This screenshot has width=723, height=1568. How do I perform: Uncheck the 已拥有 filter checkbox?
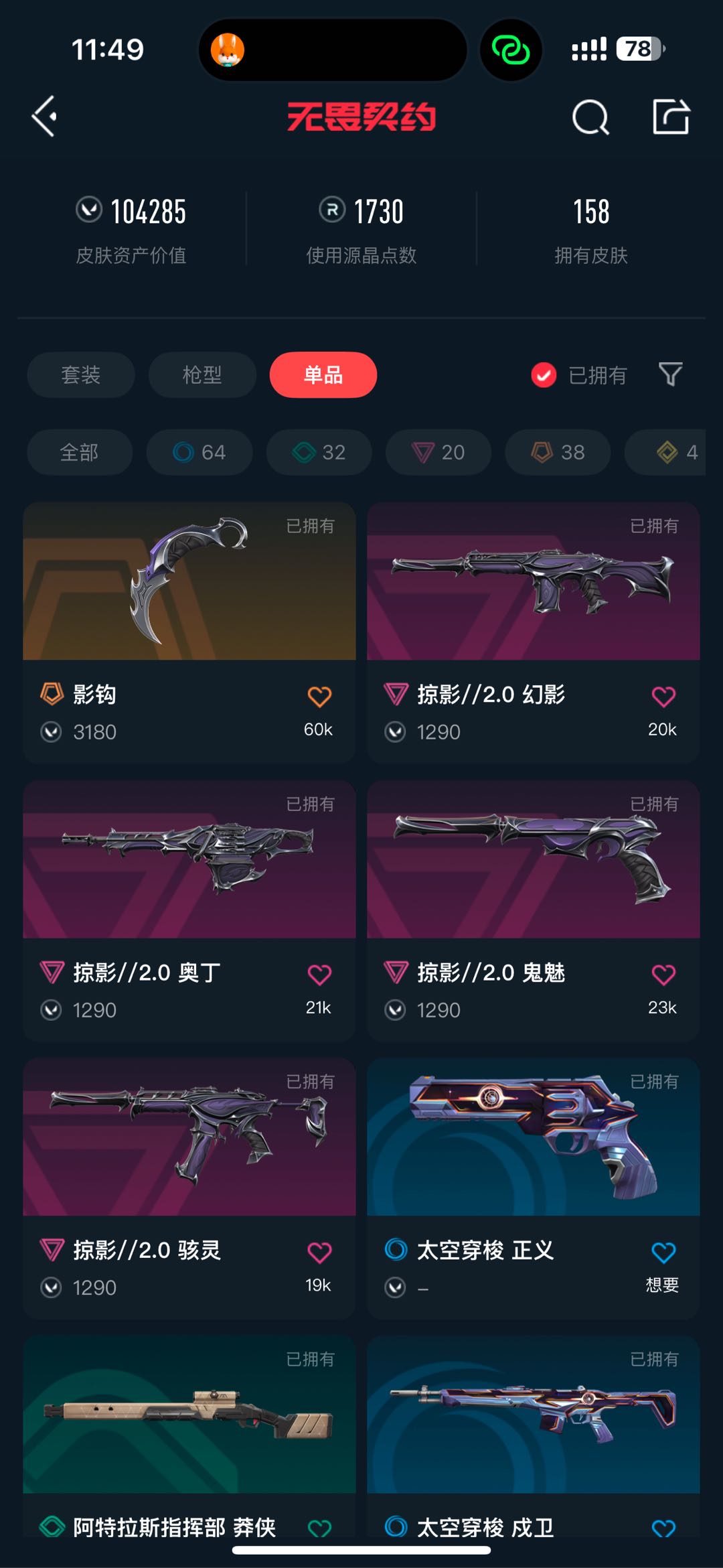pos(544,375)
